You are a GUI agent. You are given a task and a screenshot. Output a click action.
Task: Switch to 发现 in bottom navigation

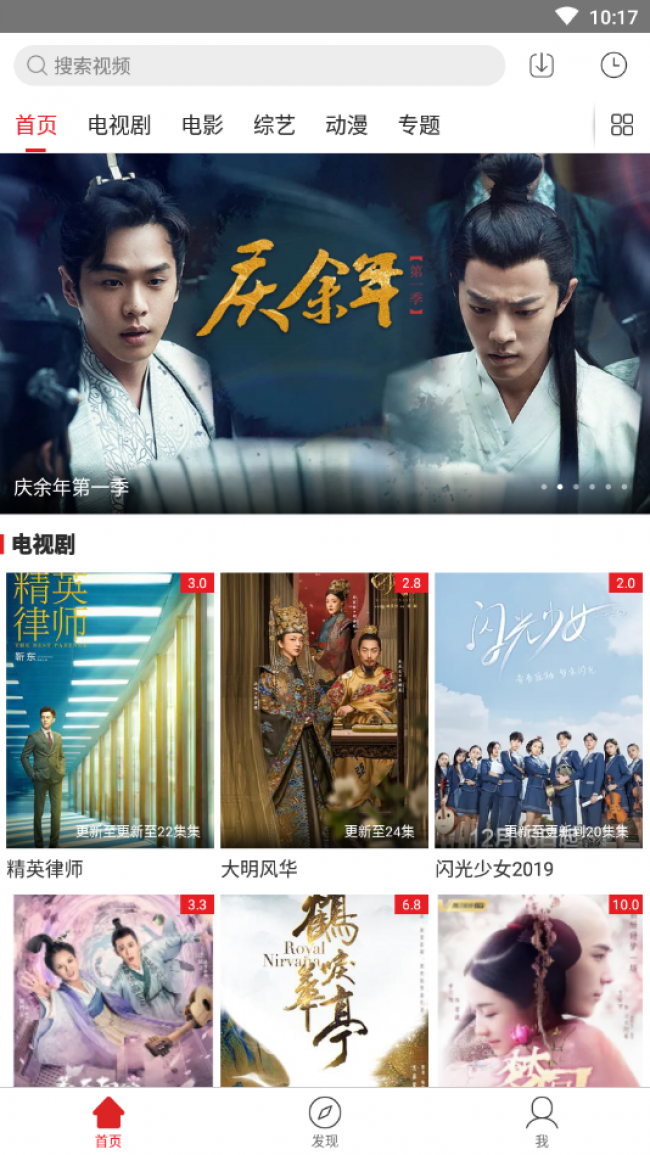click(x=324, y=1122)
